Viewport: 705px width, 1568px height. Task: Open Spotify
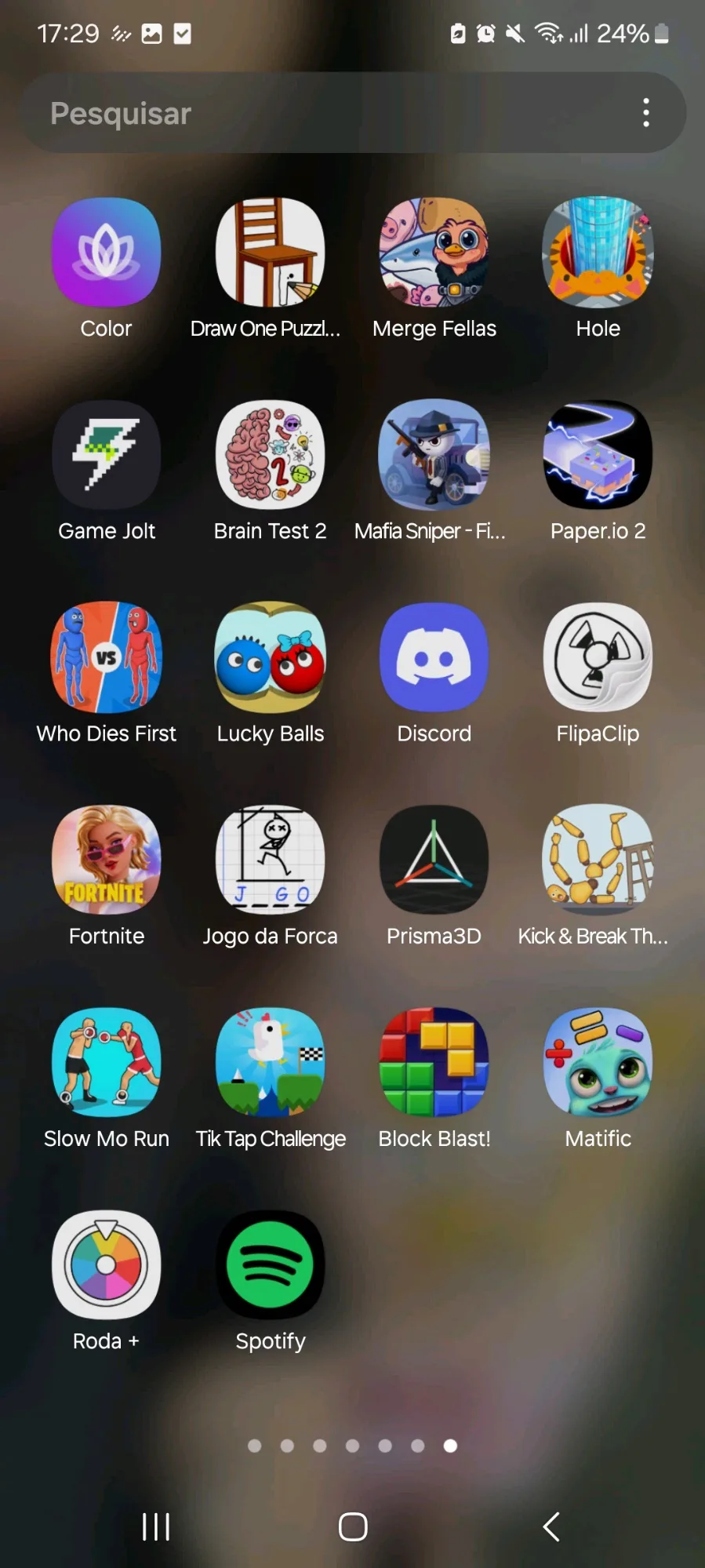tap(270, 1264)
